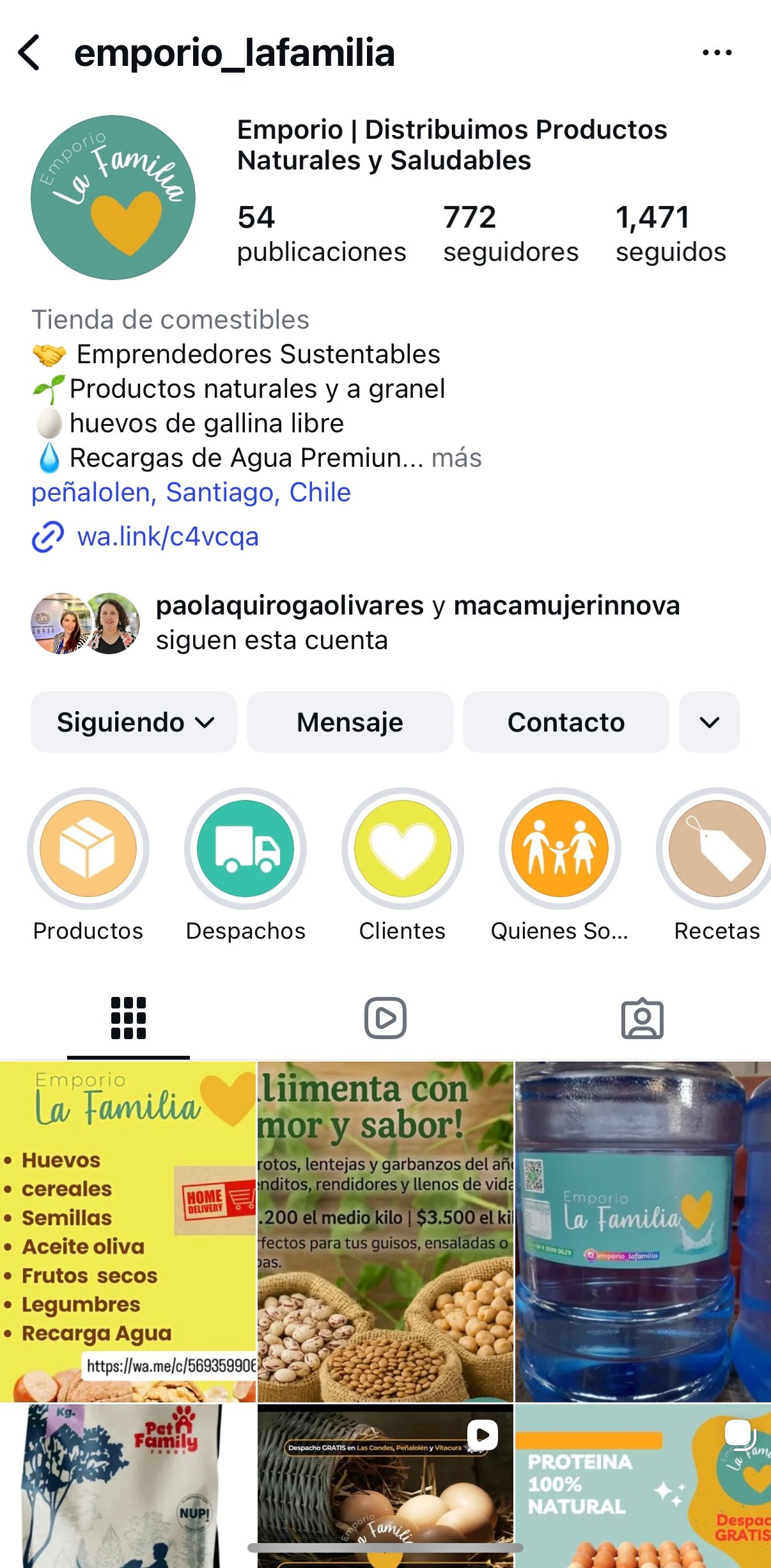Open the Recetas story highlight
Screen dimensions: 771x1568
tap(716, 849)
